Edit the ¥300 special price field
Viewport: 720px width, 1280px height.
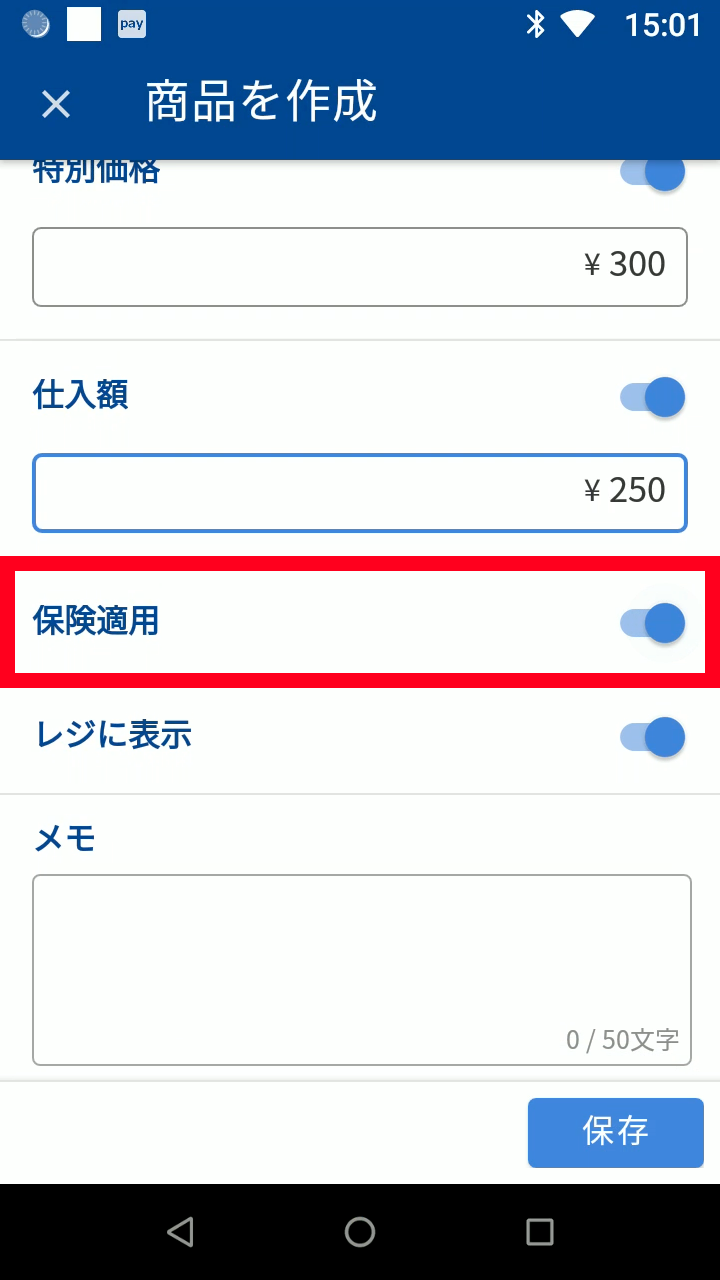(x=360, y=266)
